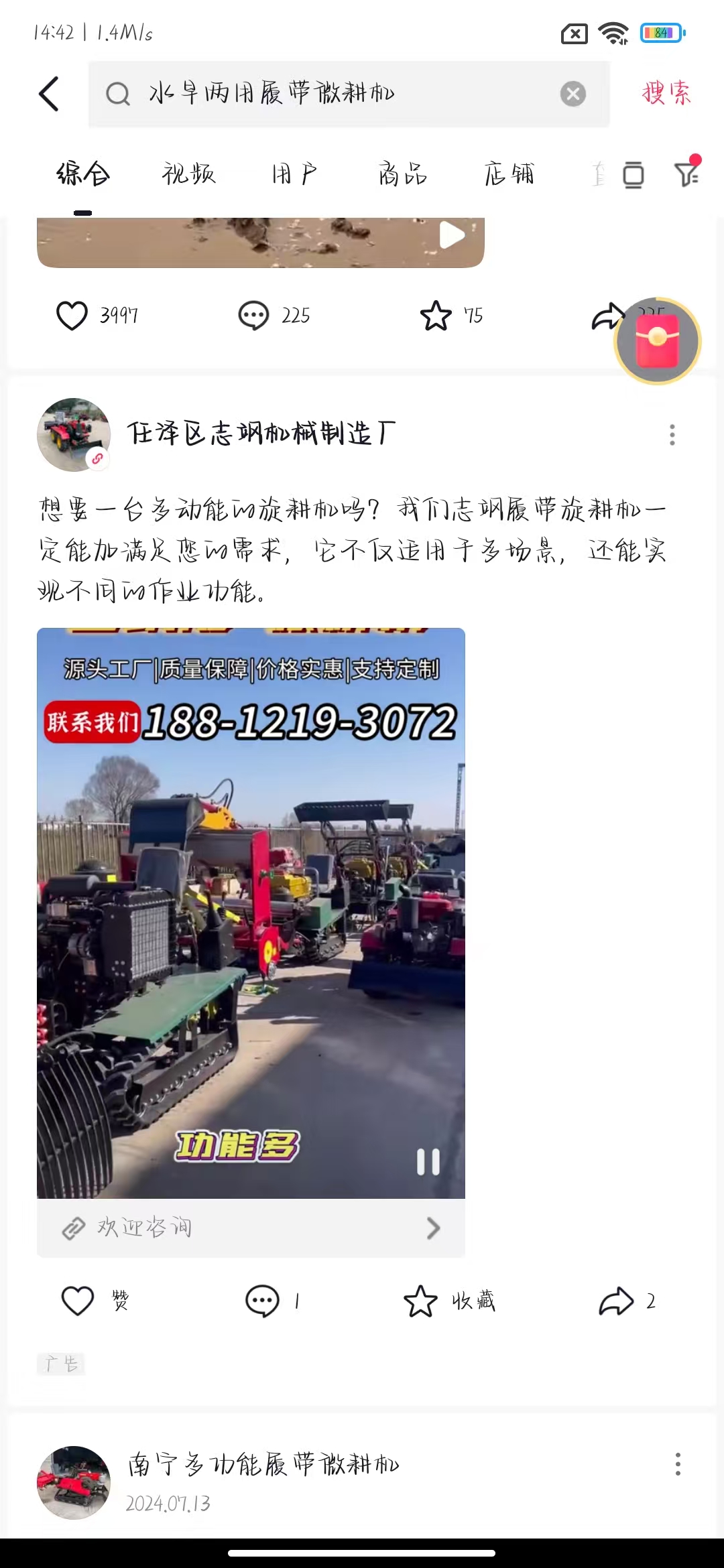724x1568 pixels.
Task: Pause the tractor video
Action: [x=428, y=1162]
